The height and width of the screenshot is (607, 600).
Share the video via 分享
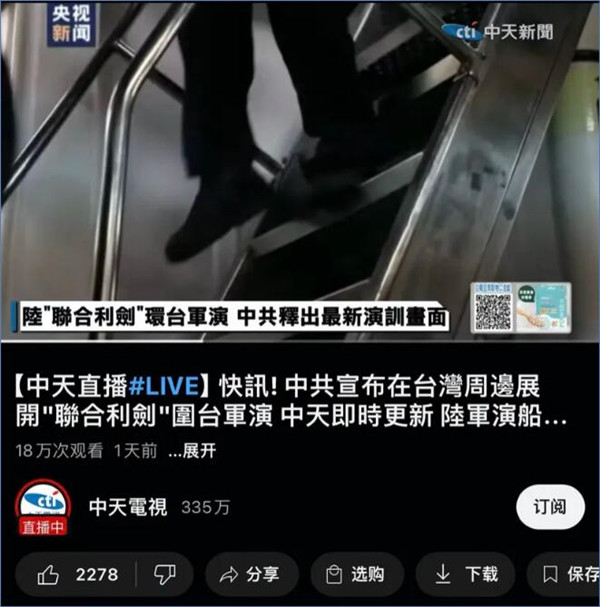[250, 575]
